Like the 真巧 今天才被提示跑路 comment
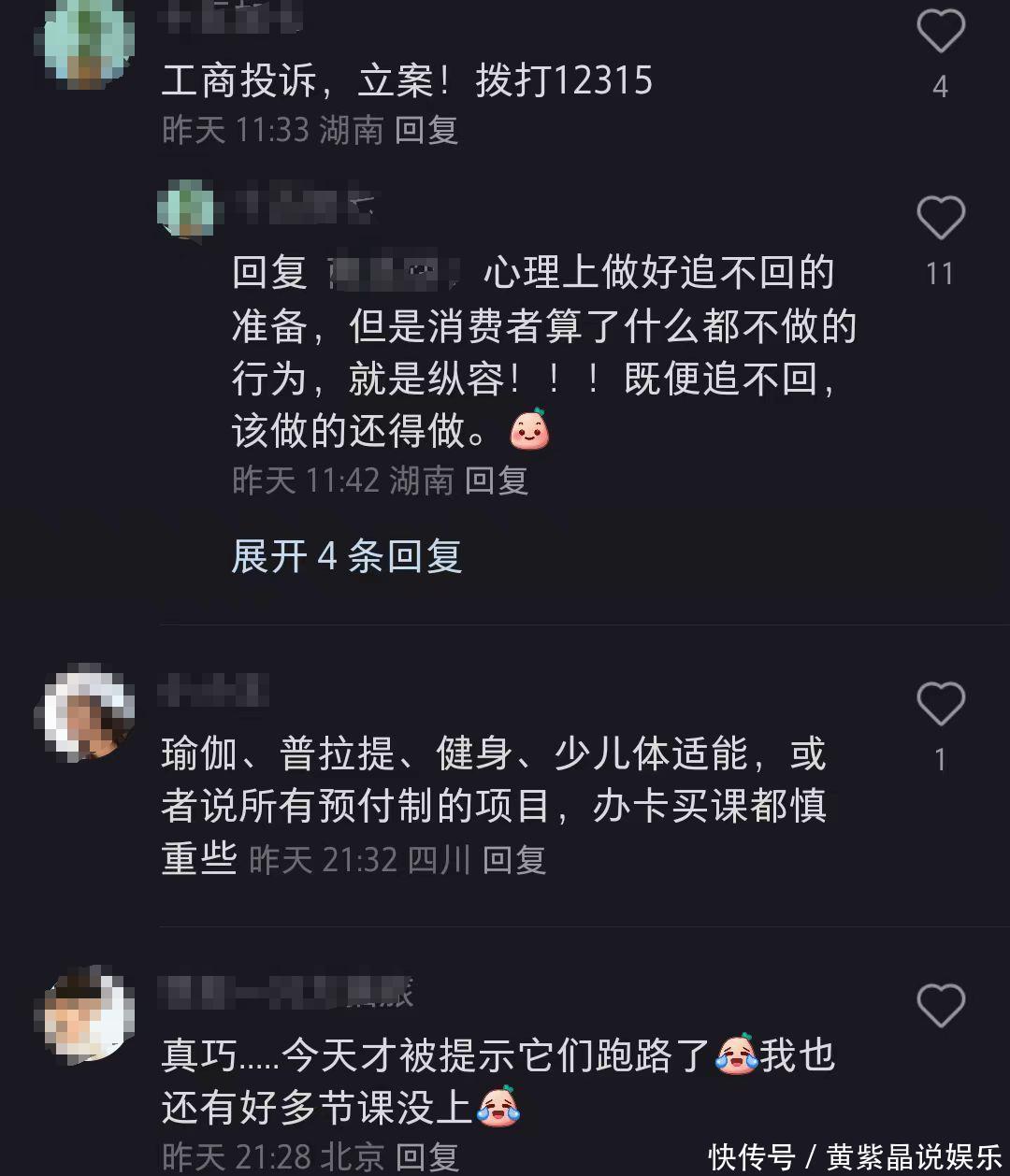This screenshot has width=1010, height=1176. coord(940,1007)
